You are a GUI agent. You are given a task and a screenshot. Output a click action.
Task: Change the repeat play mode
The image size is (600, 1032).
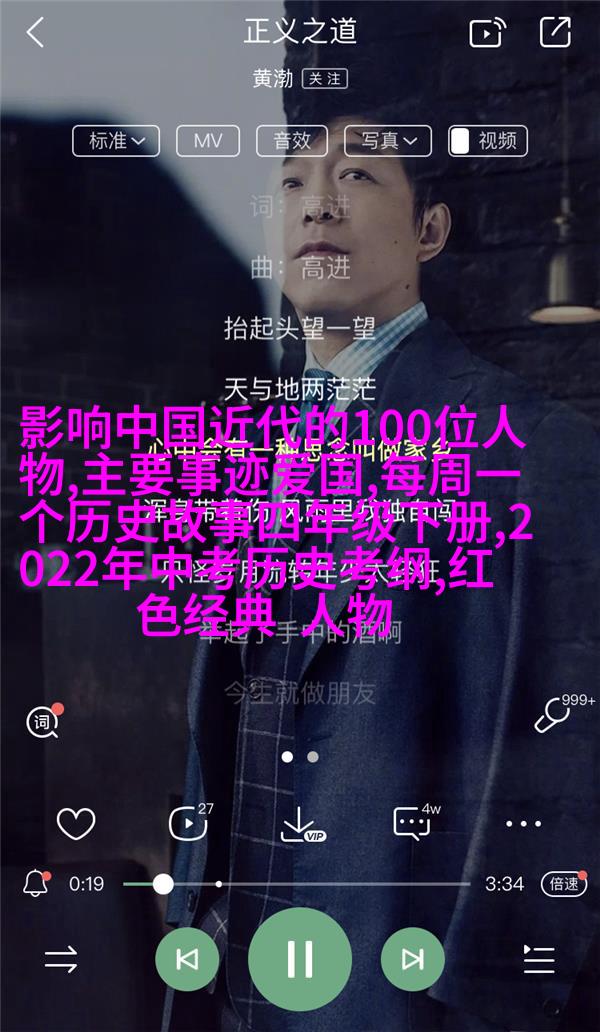pyautogui.click(x=61, y=960)
